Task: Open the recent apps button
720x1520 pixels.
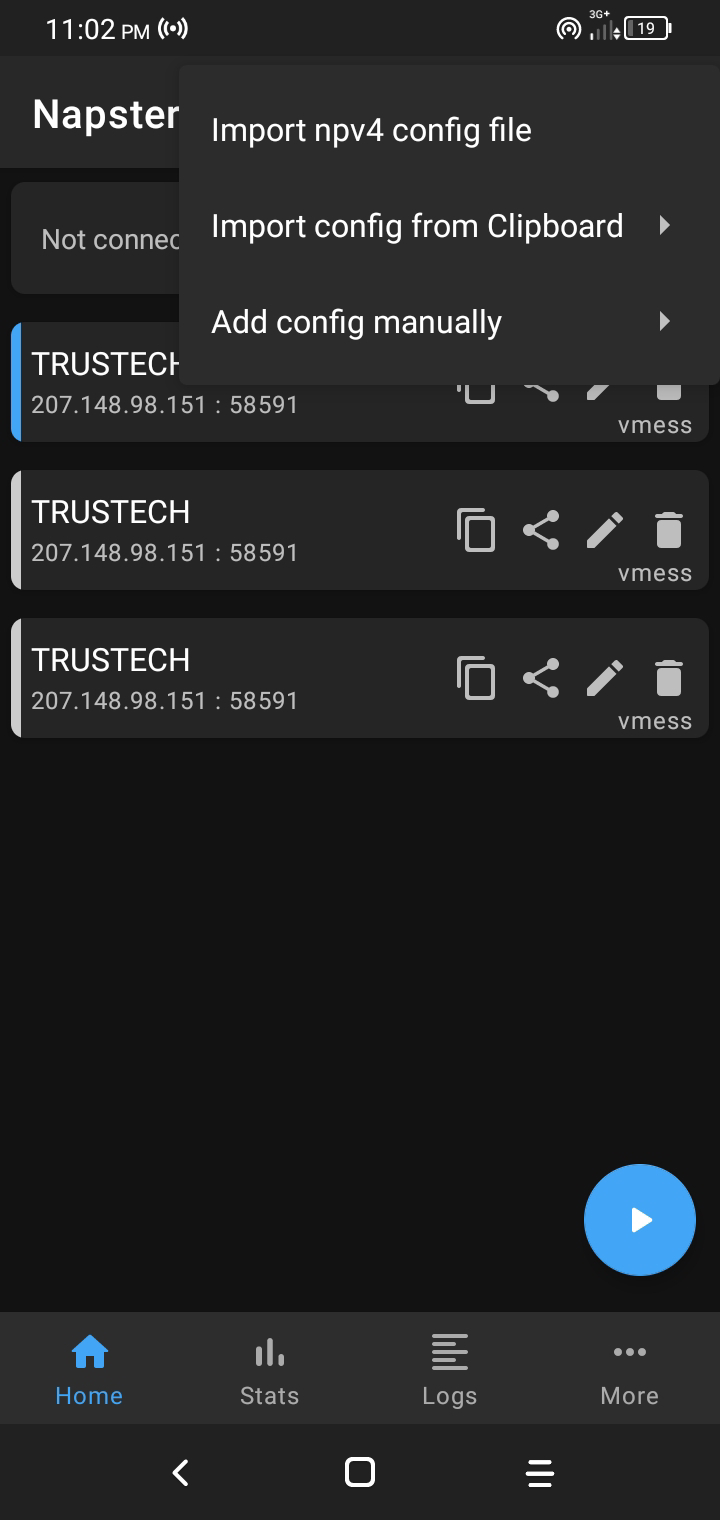Action: tap(539, 1472)
